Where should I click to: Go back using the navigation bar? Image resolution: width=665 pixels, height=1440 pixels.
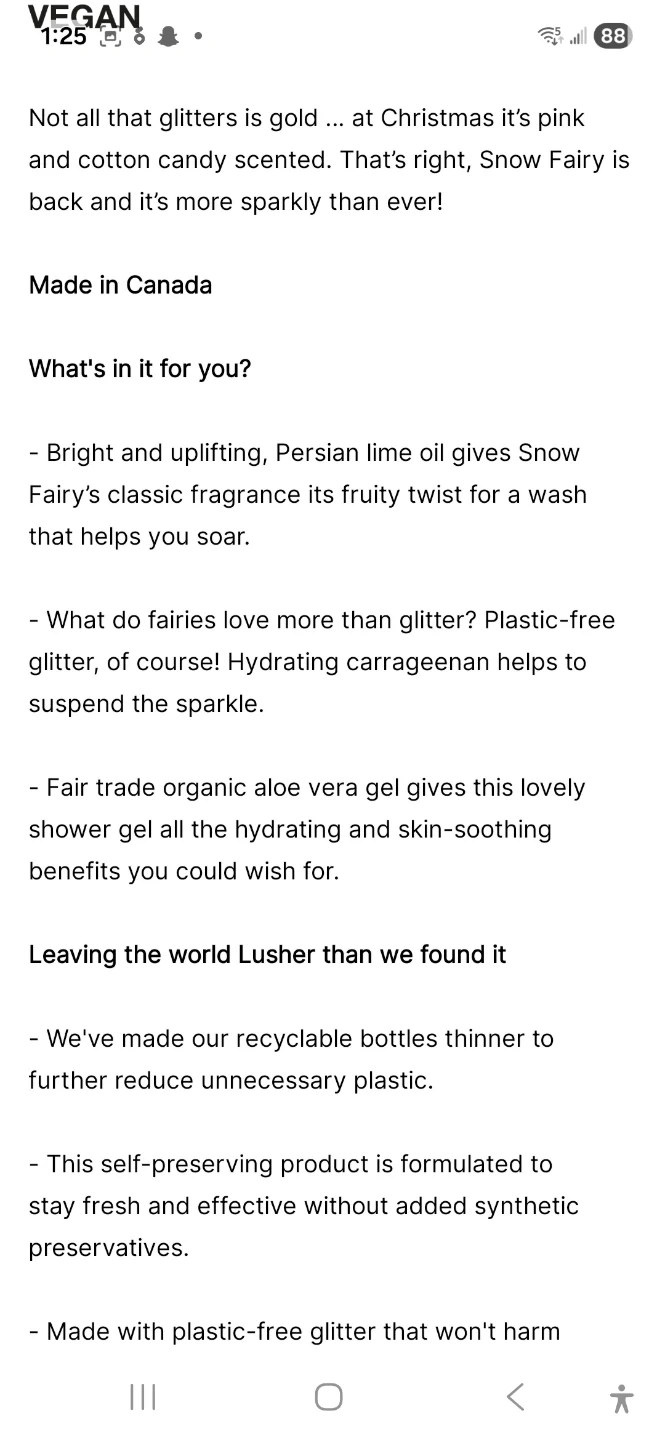[x=515, y=1396]
